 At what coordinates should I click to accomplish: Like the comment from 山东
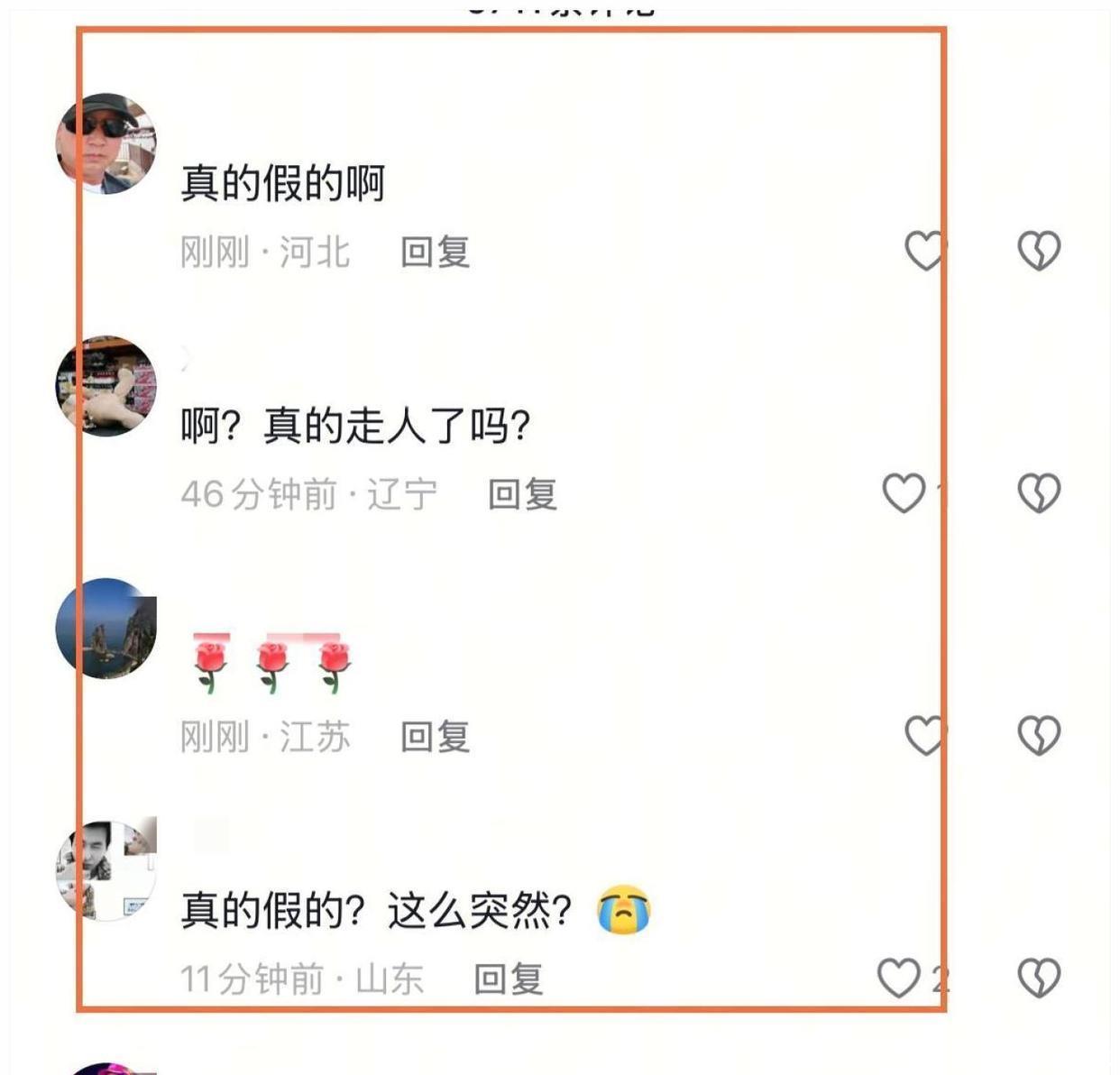(x=899, y=978)
